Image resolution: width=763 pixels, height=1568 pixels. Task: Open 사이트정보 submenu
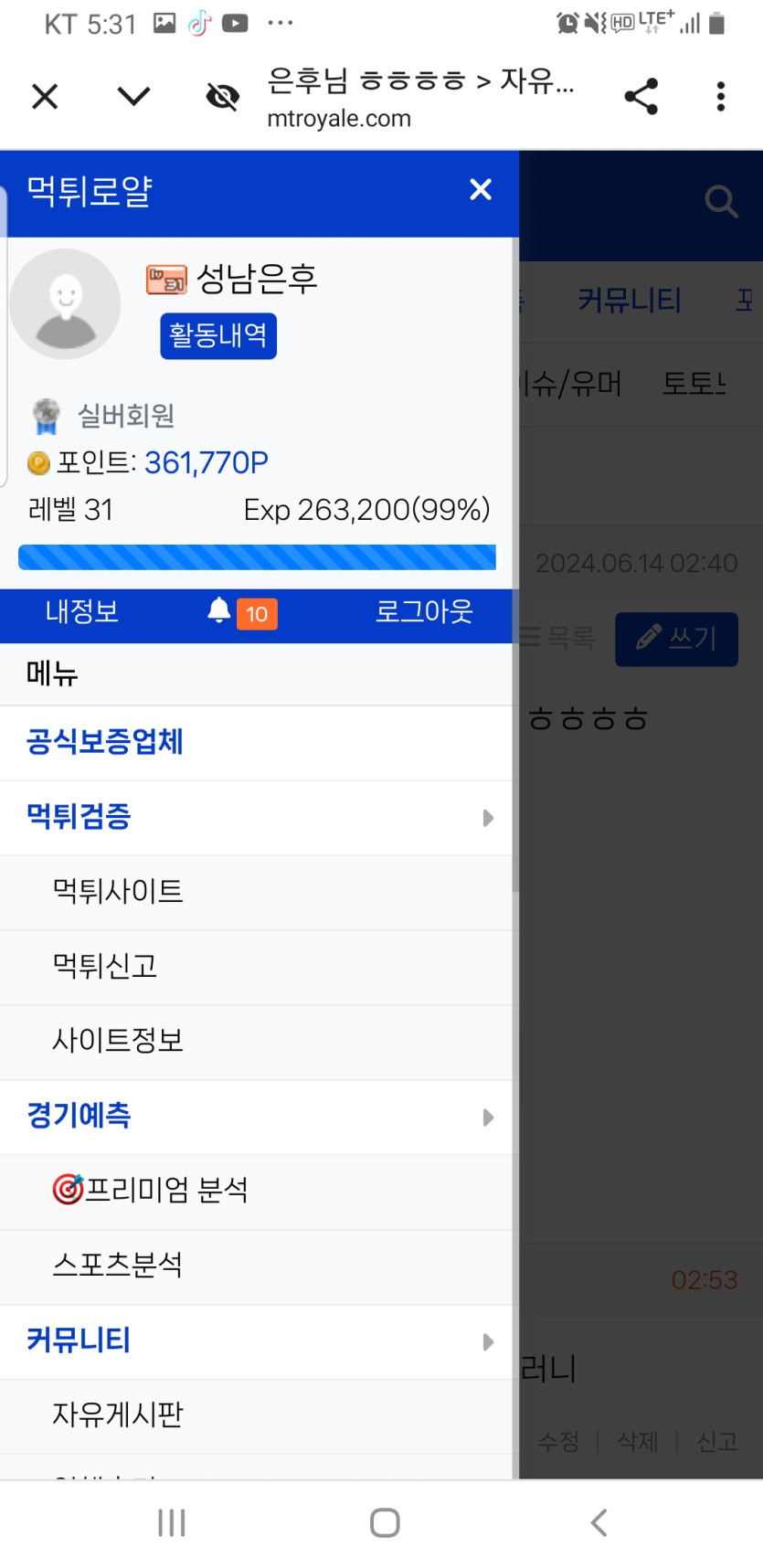coord(118,1042)
